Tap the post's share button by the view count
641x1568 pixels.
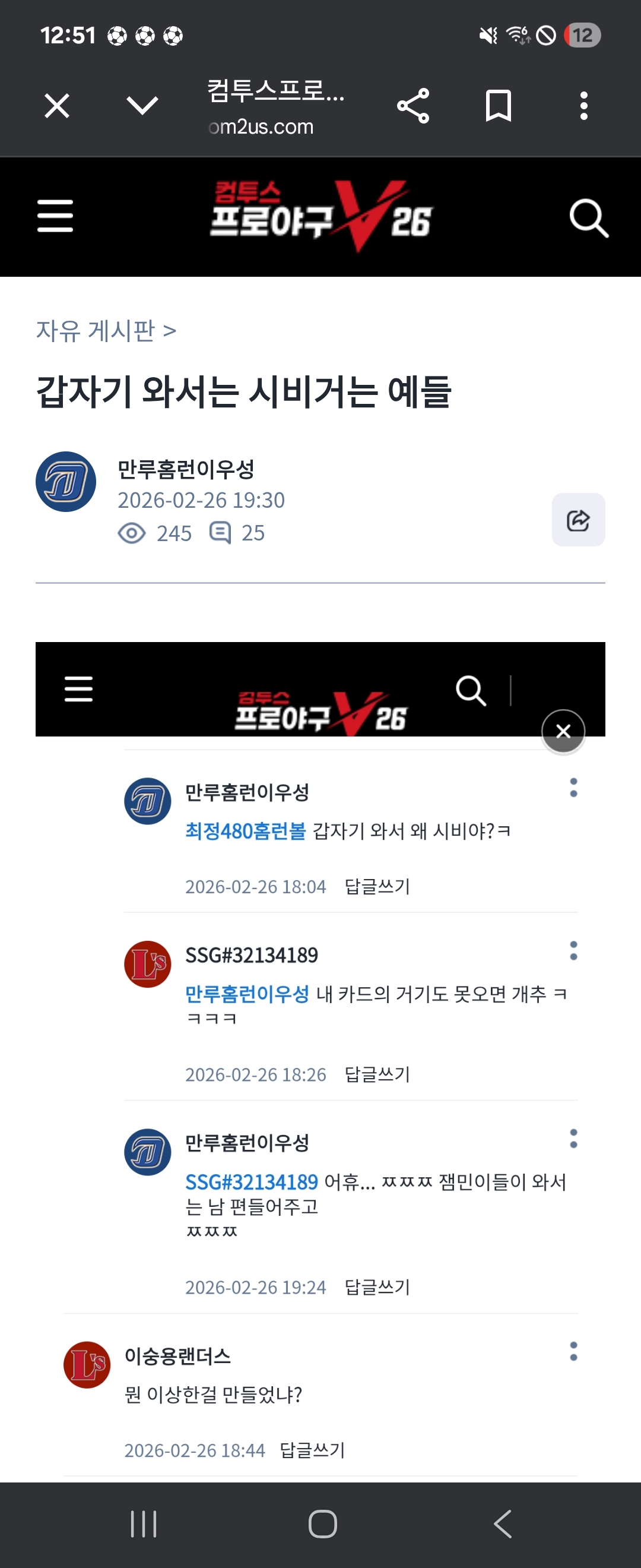click(x=577, y=520)
